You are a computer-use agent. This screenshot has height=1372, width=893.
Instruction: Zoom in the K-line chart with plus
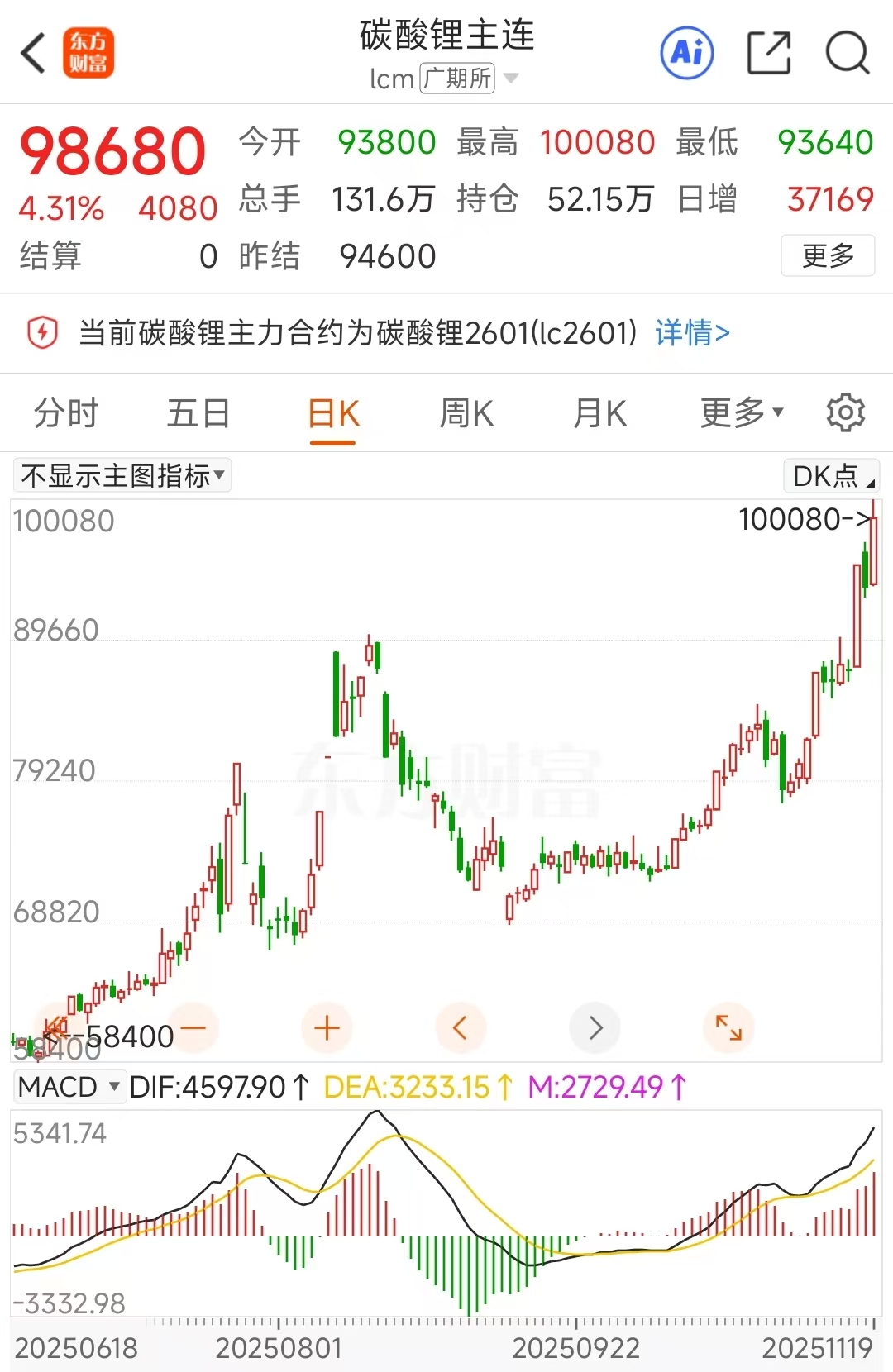pyautogui.click(x=327, y=1028)
